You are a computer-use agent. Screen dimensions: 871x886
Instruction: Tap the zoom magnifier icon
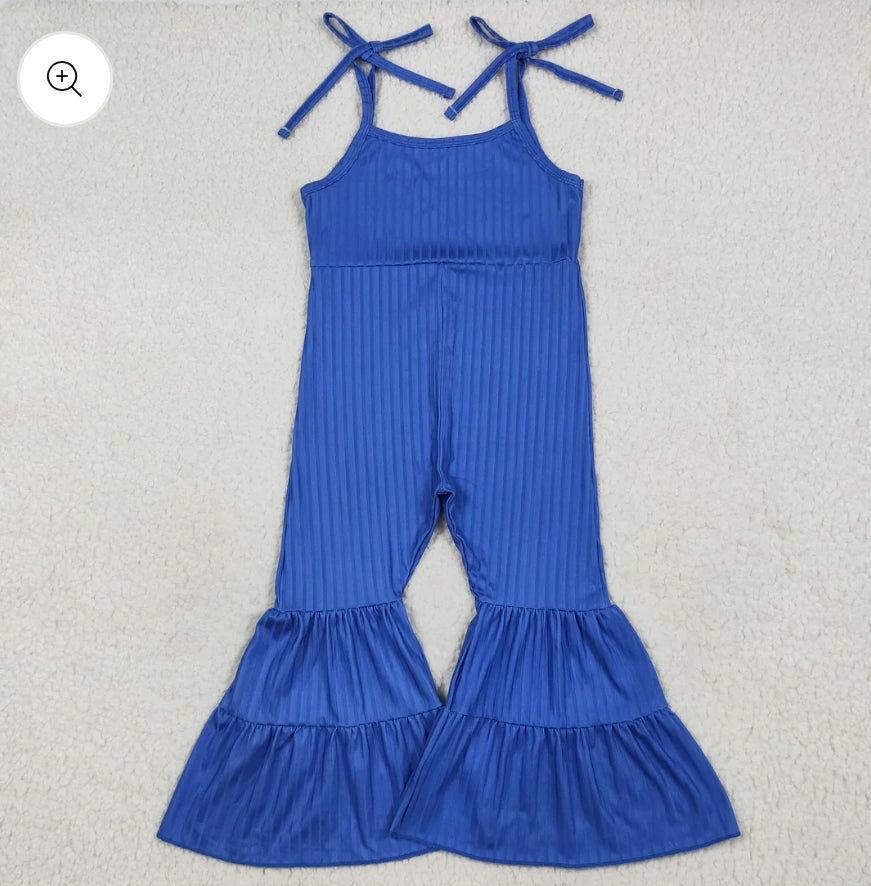click(65, 79)
